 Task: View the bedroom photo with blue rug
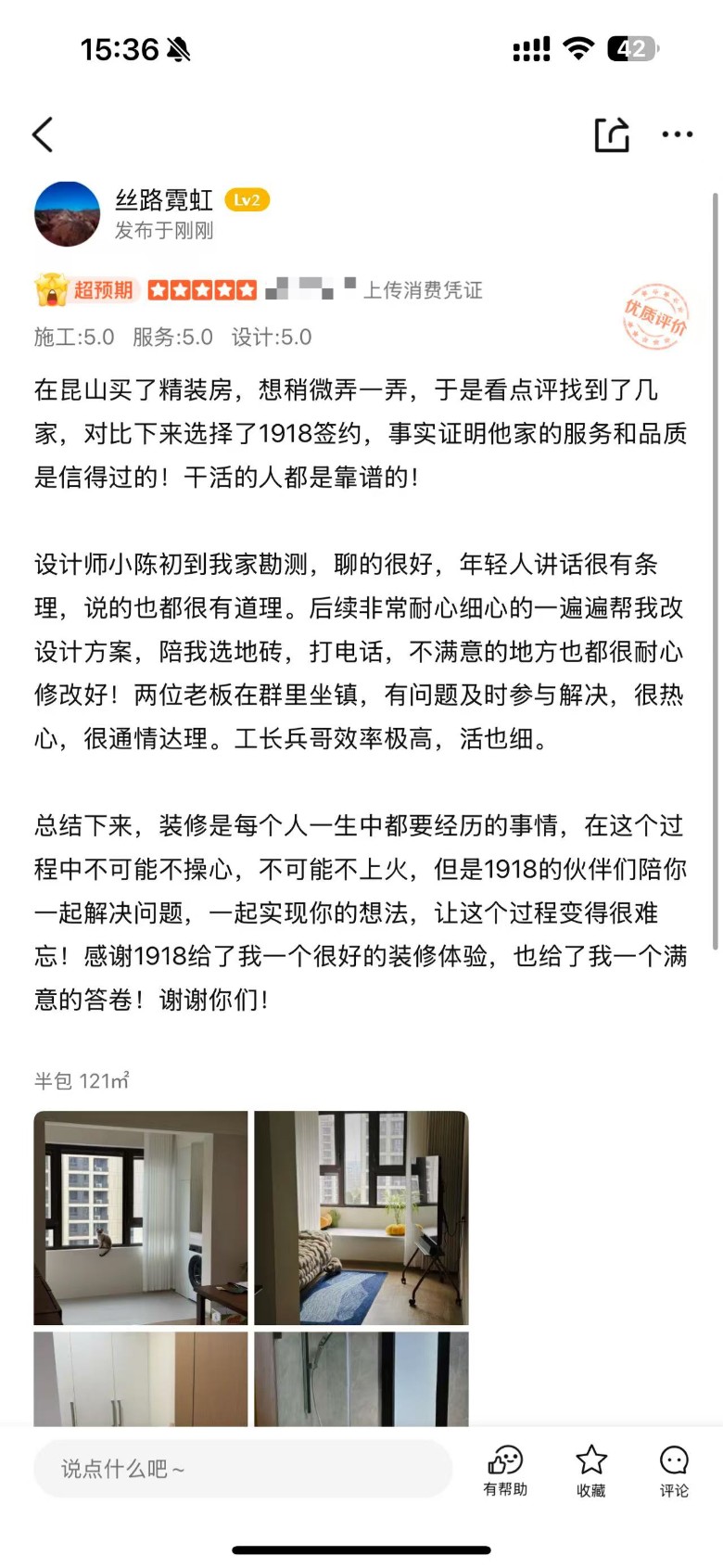tap(361, 1217)
